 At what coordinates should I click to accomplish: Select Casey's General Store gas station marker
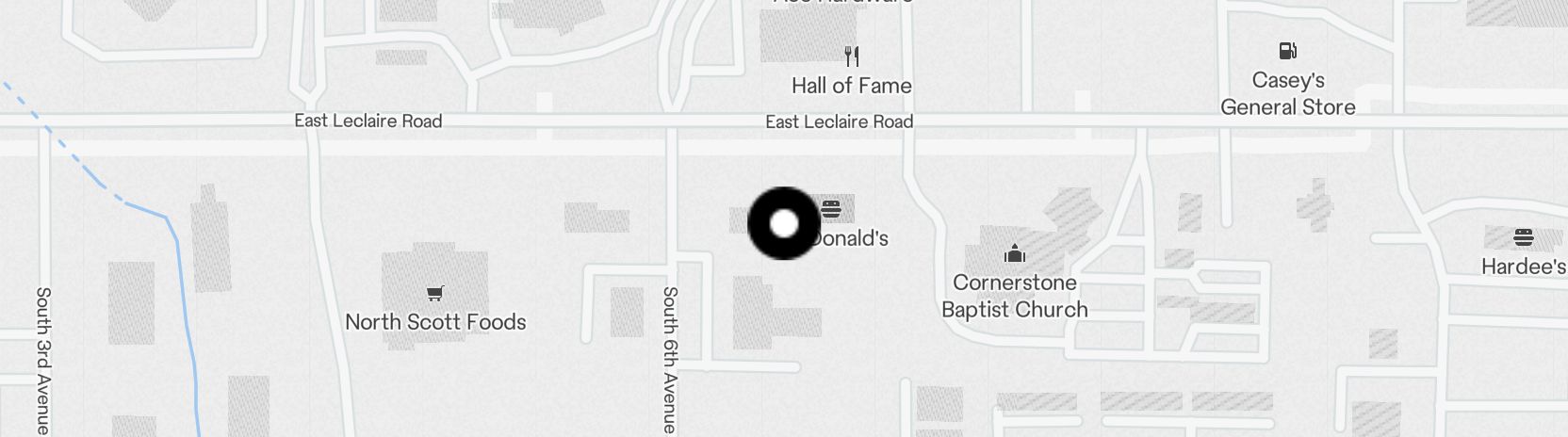[x=1287, y=52]
